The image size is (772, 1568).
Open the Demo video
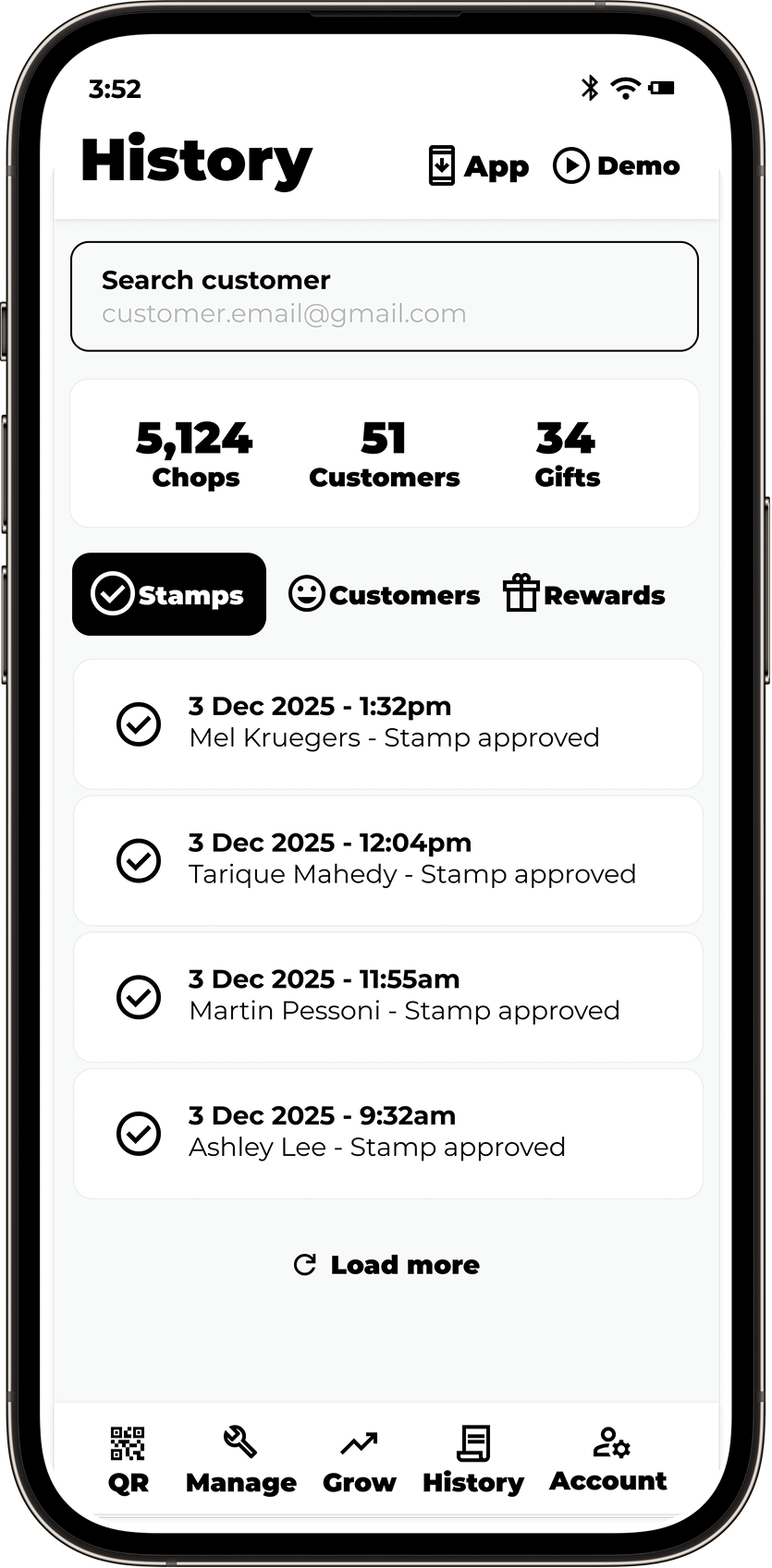point(617,166)
